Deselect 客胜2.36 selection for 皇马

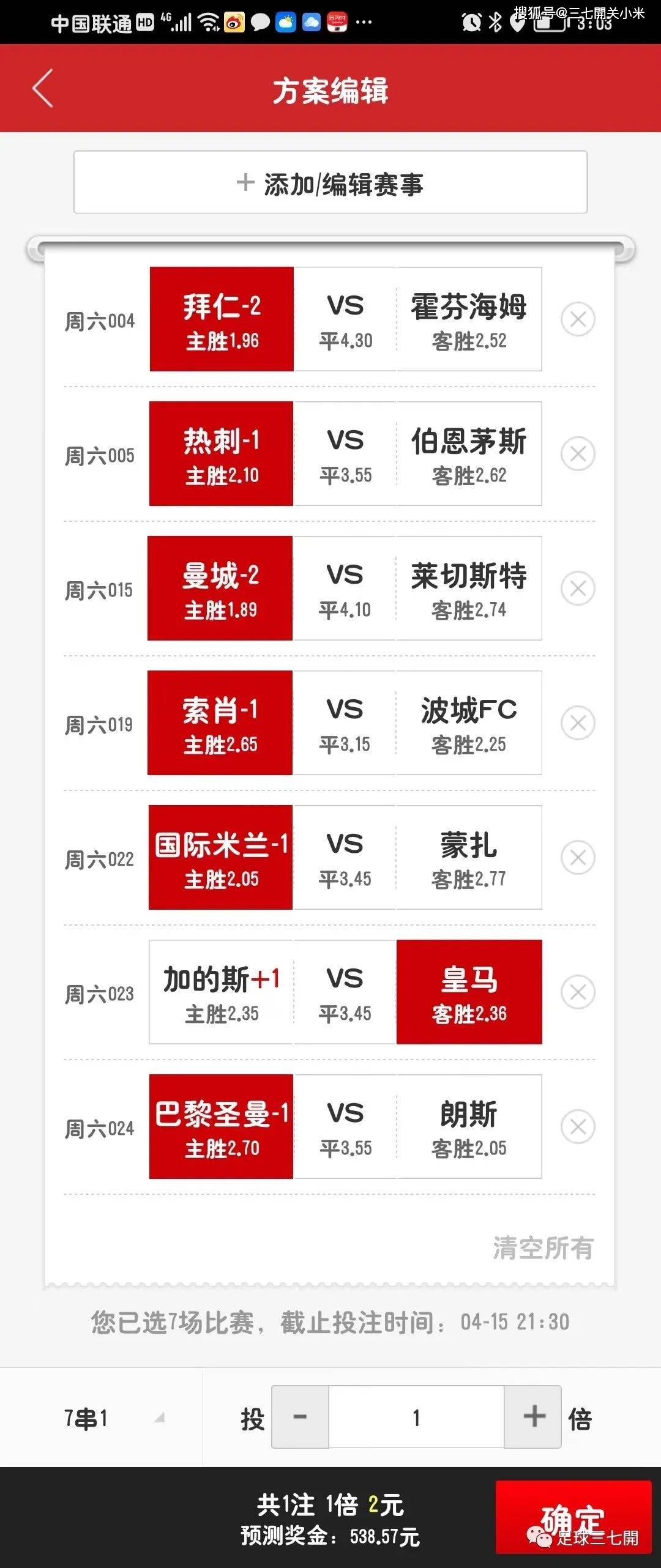(469, 992)
